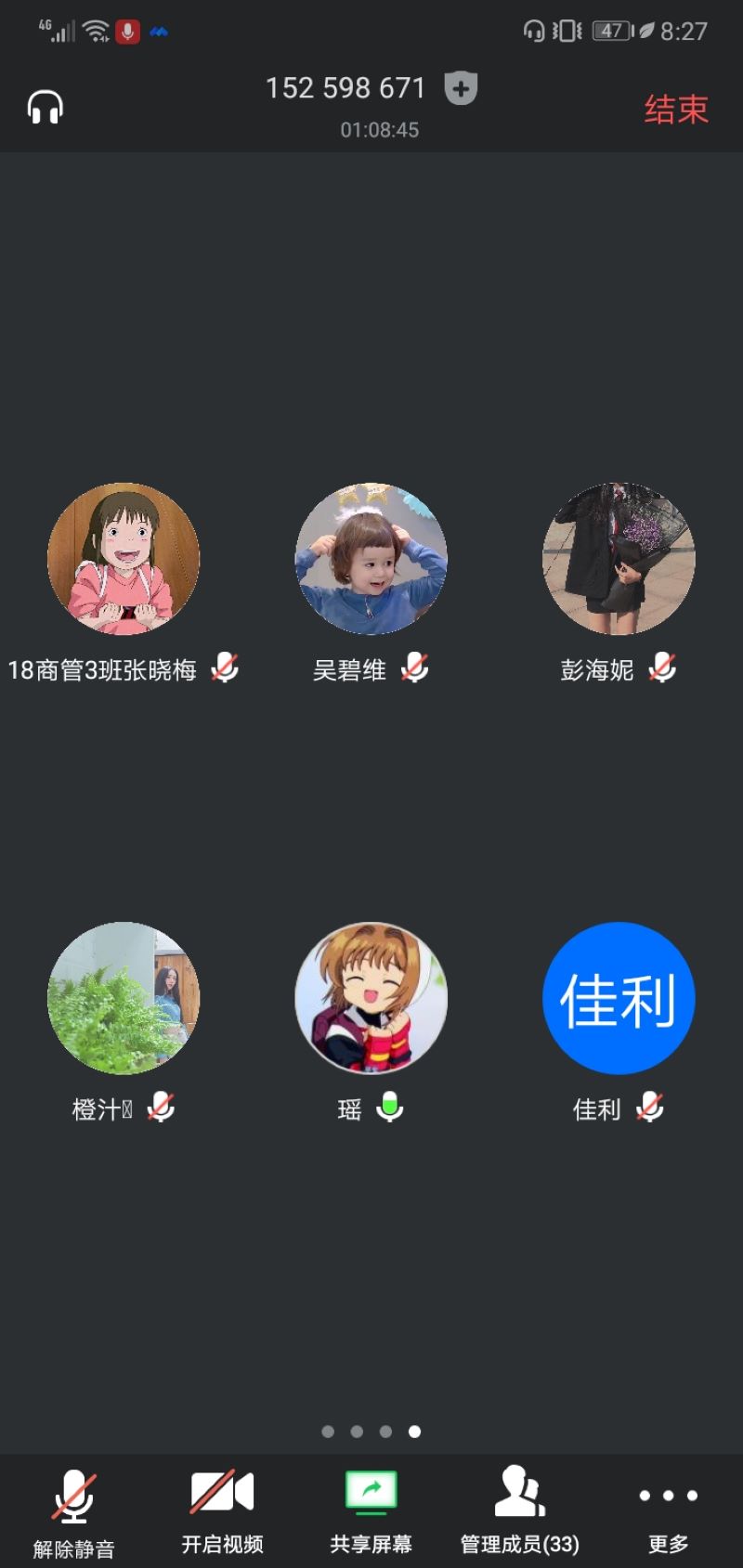The image size is (743, 1568).
Task: Jump to first page indicator dot
Action: tap(328, 1432)
